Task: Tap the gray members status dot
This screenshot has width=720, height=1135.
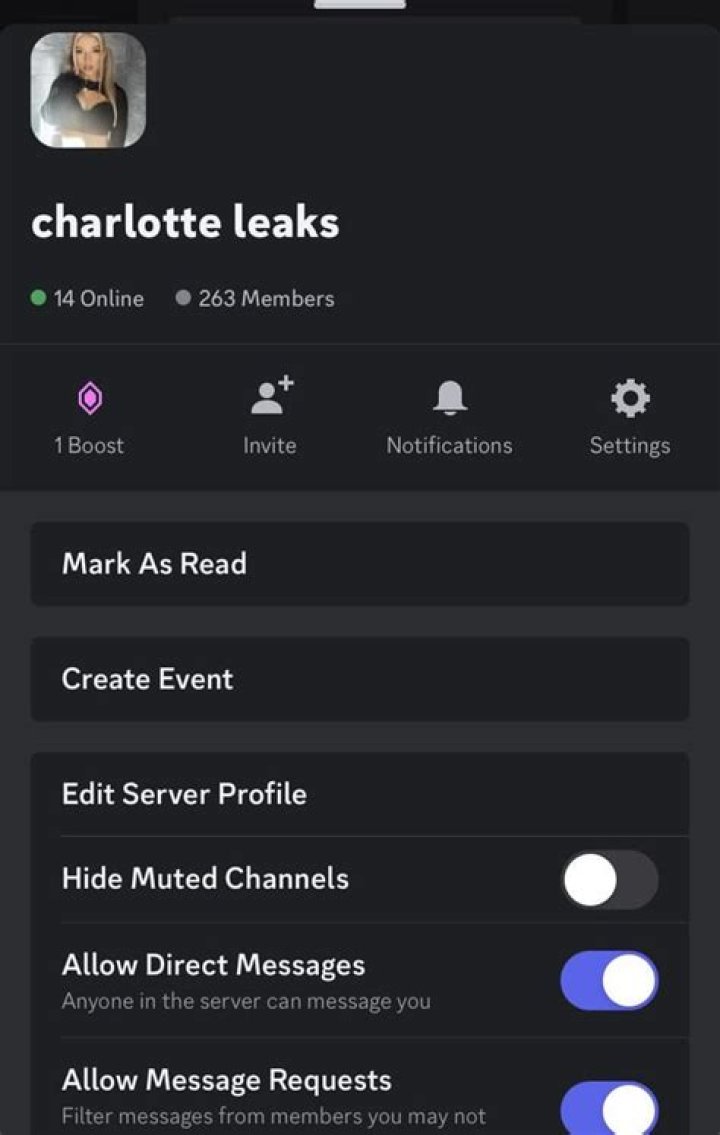Action: pos(186,298)
